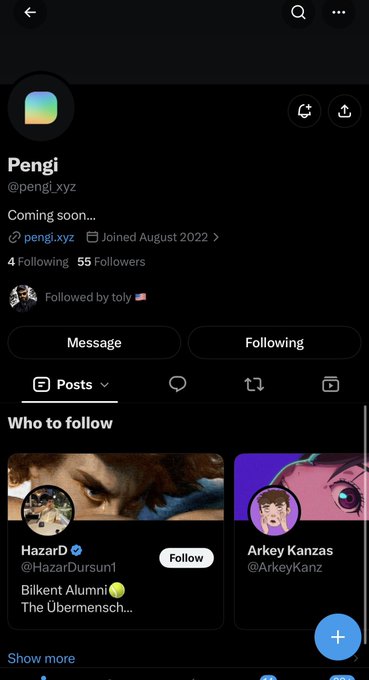Open the three-dot overflow menu
The width and height of the screenshot is (369, 680).
click(x=339, y=12)
